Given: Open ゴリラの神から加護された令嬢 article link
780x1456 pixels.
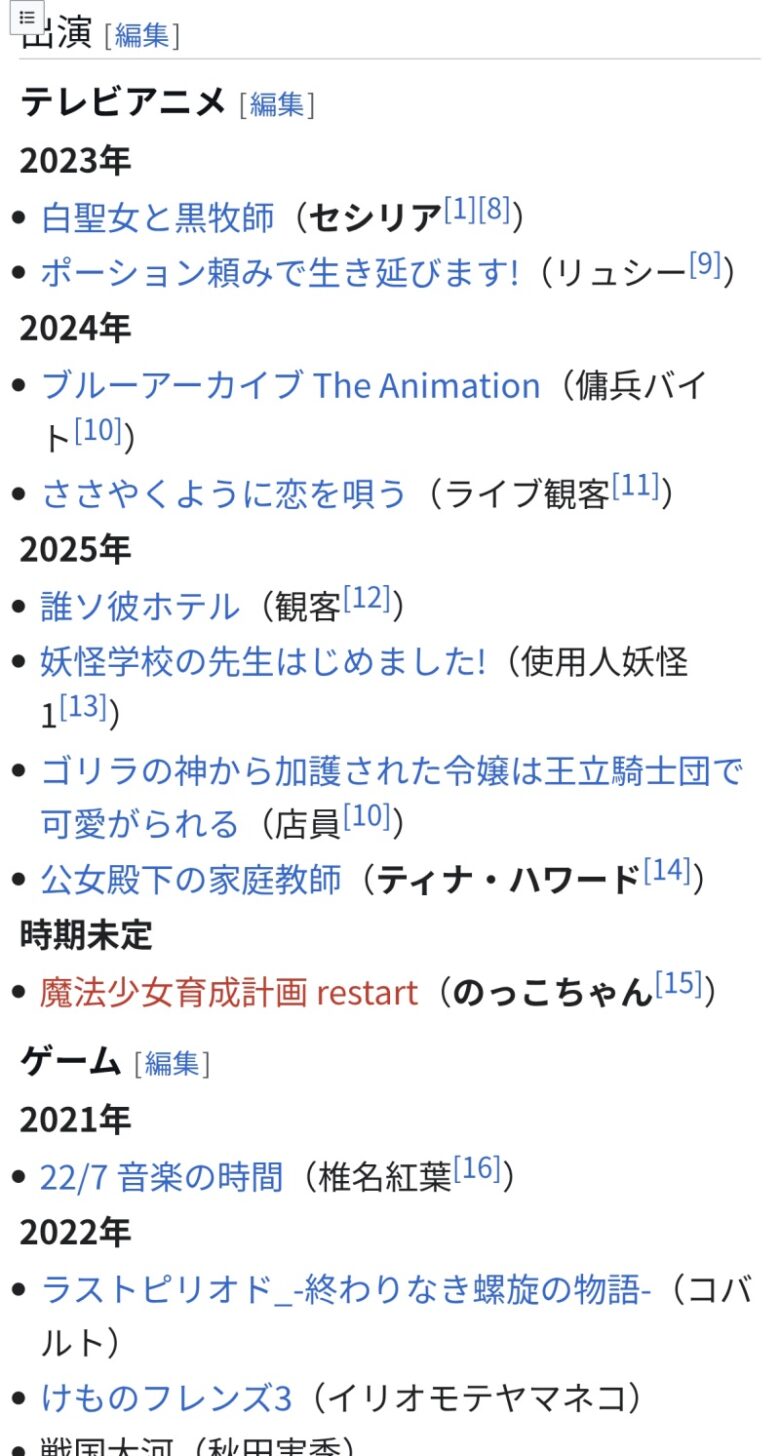Looking at the screenshot, I should pyautogui.click(x=390, y=772).
